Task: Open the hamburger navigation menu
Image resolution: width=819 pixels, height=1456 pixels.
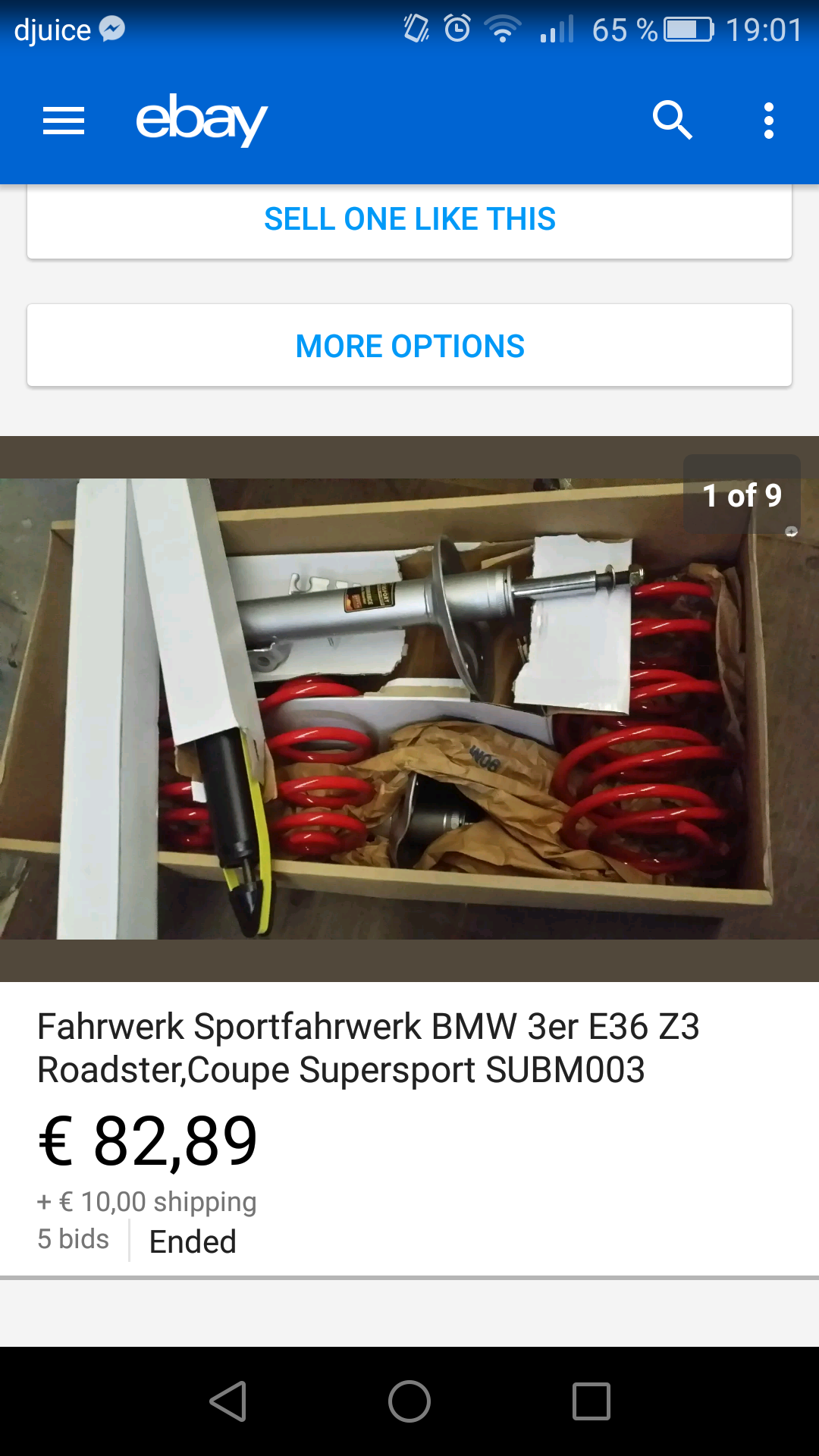Action: (64, 121)
